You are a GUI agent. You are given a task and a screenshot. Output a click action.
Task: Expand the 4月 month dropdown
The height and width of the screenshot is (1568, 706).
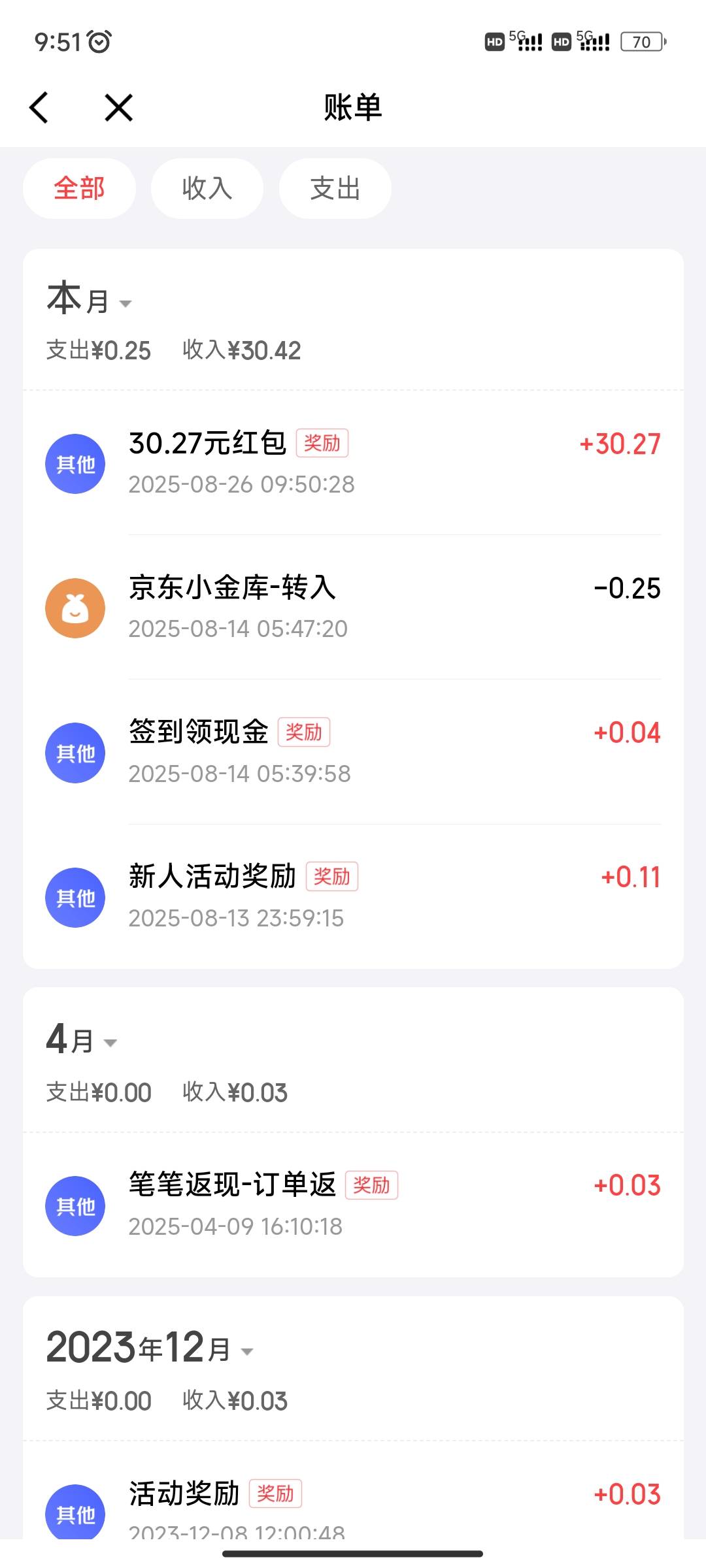(x=82, y=1039)
